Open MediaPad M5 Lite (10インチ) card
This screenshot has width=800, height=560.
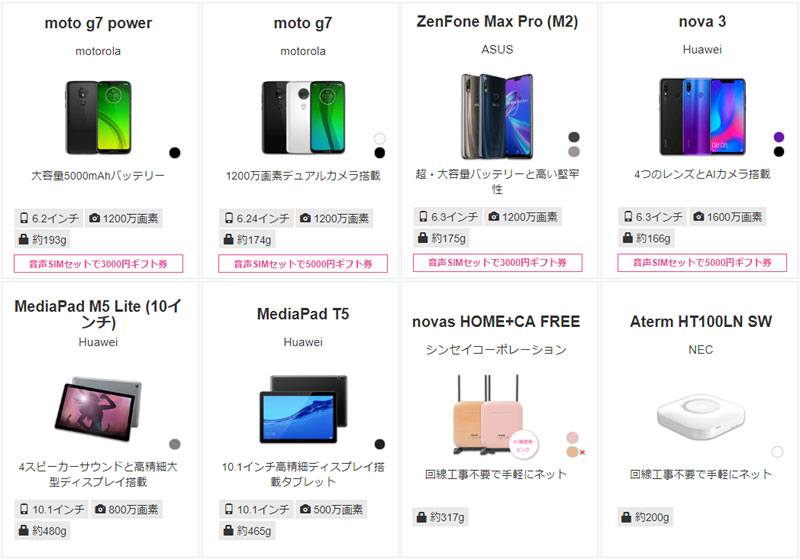(x=97, y=314)
